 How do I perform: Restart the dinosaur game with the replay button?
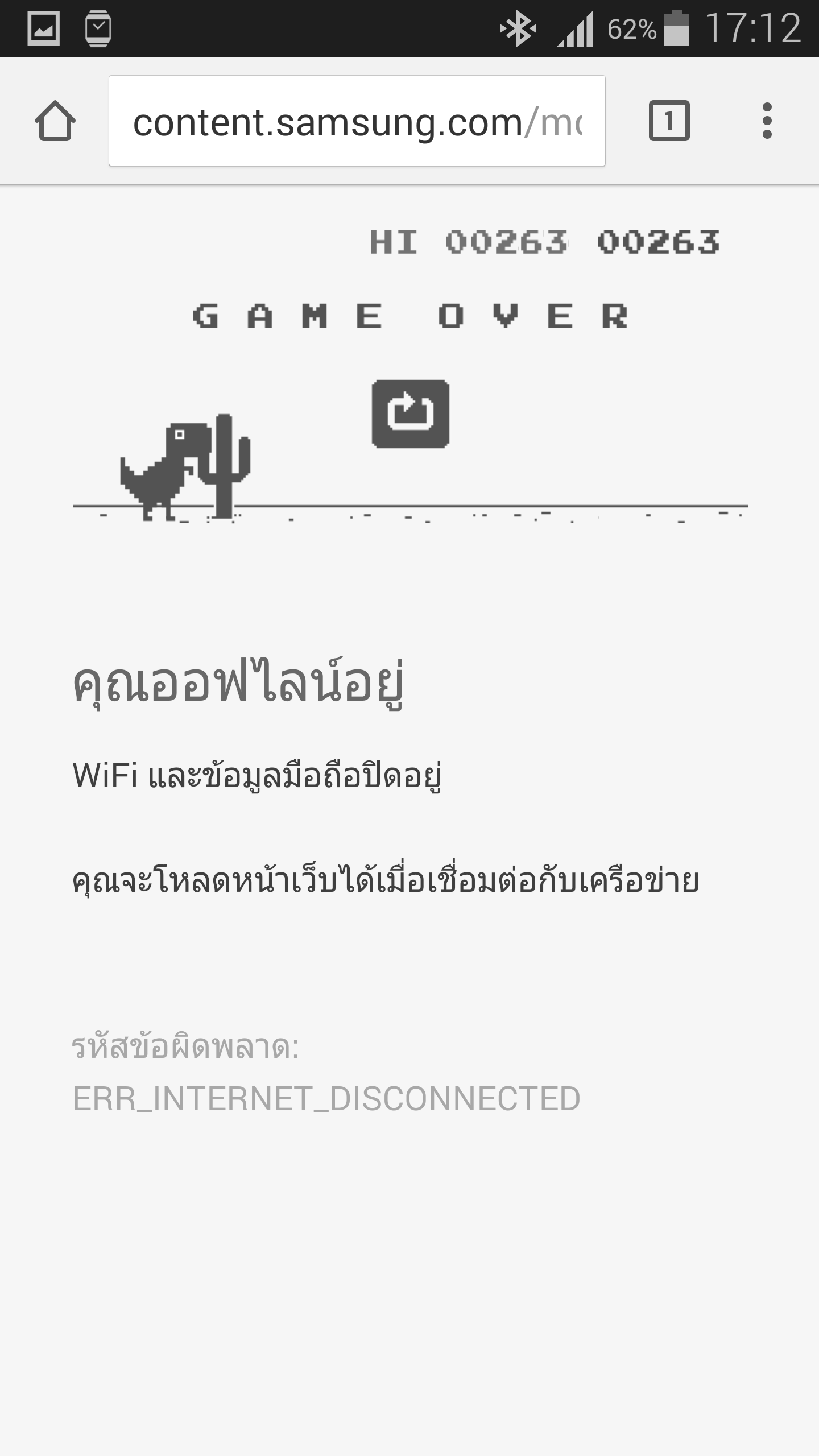pyautogui.click(x=411, y=414)
